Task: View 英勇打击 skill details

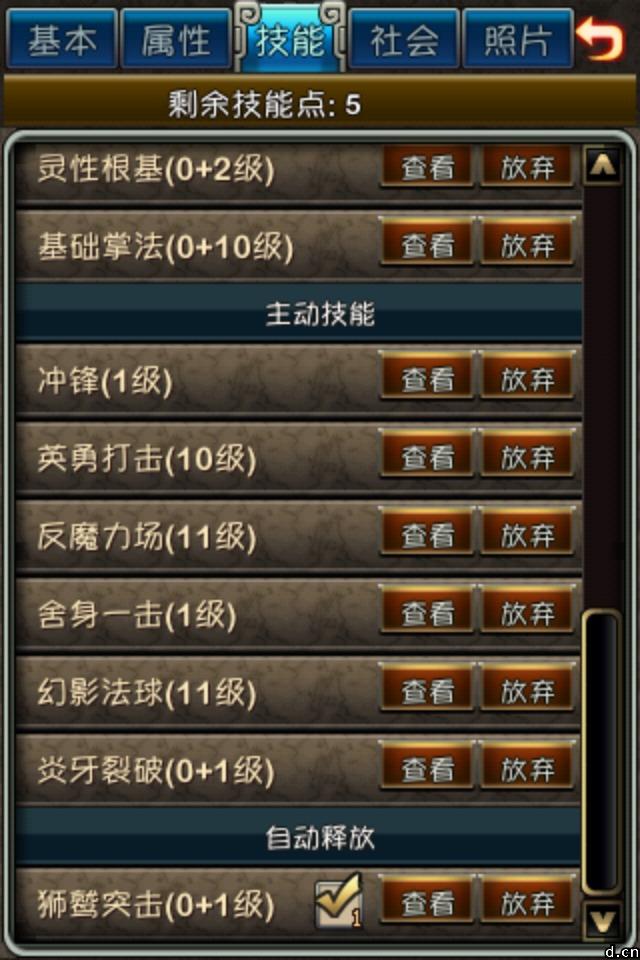Action: (428, 458)
